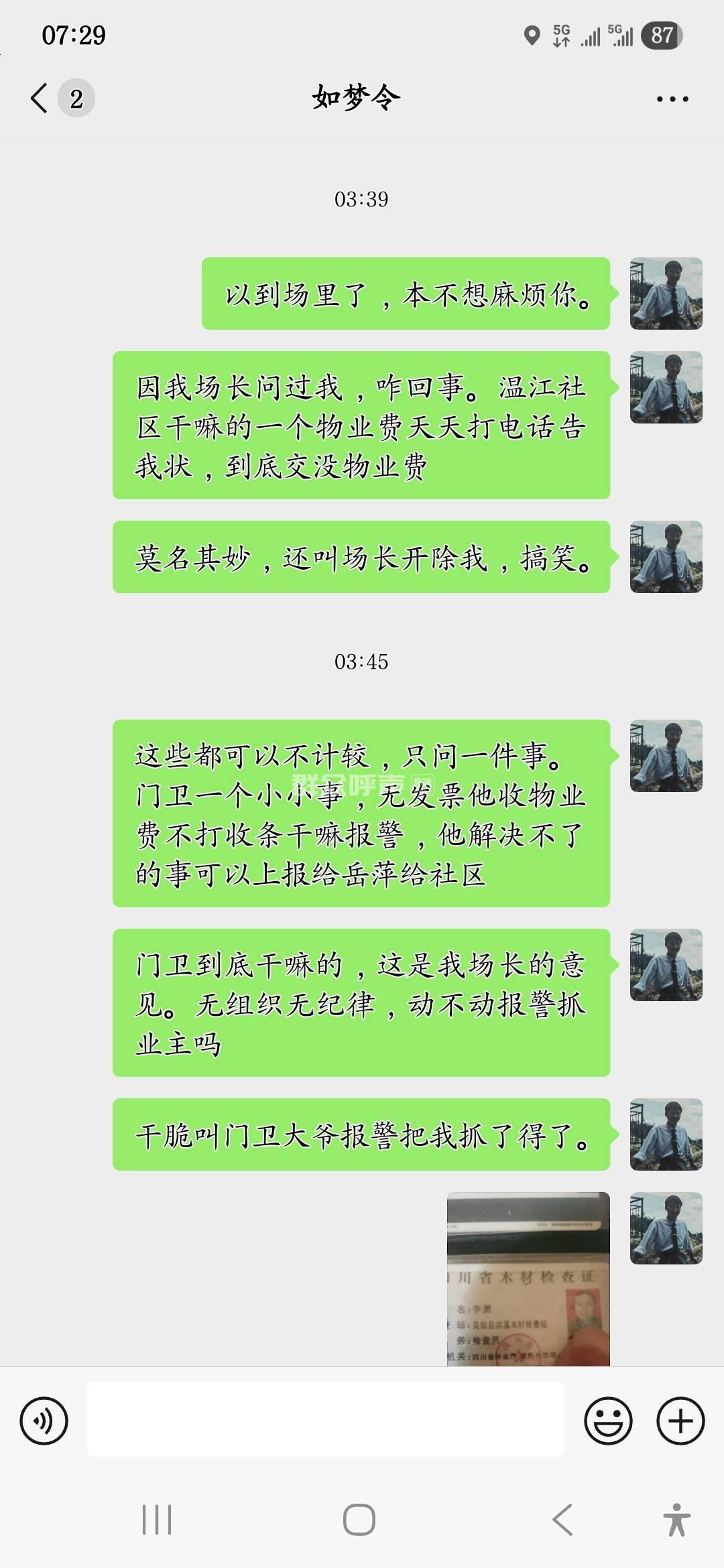Open the system recent apps button
This screenshot has width=724, height=1568.
[157, 1520]
